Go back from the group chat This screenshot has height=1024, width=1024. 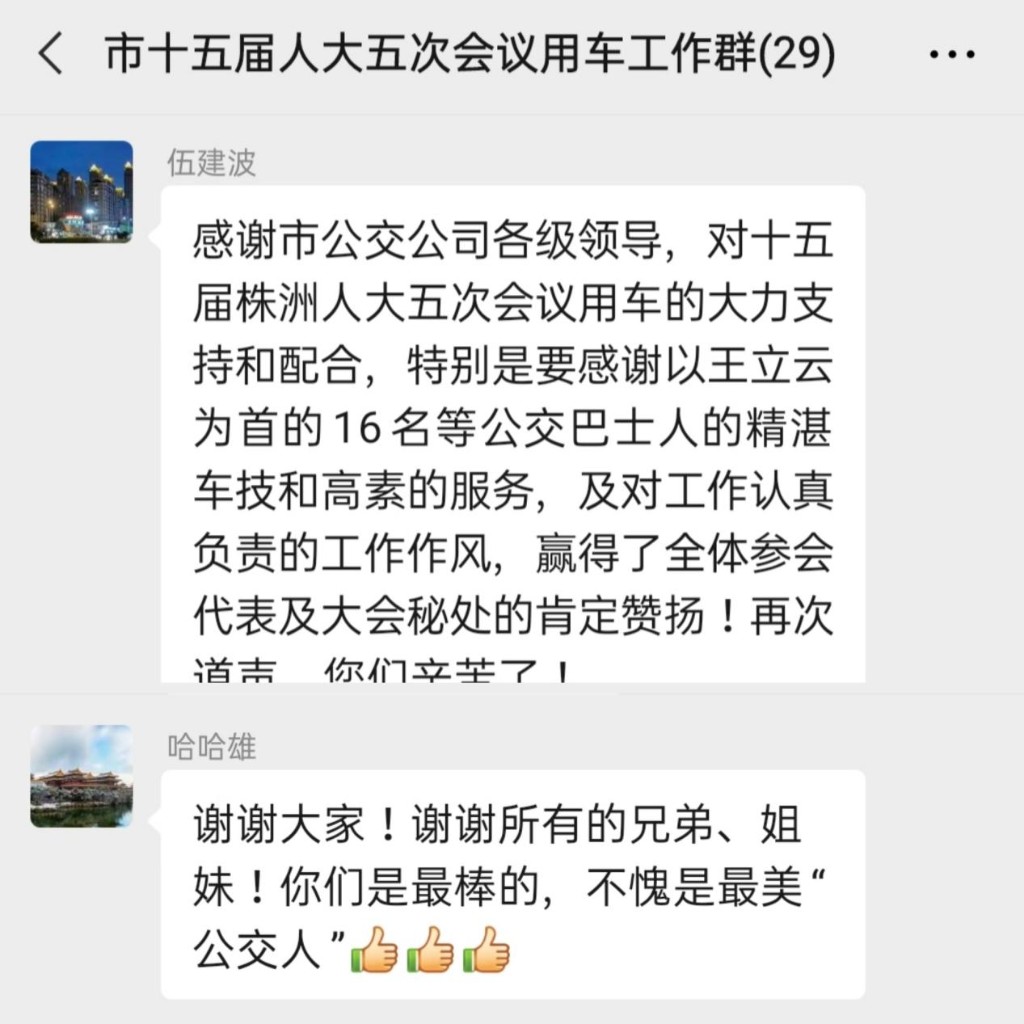coord(50,55)
